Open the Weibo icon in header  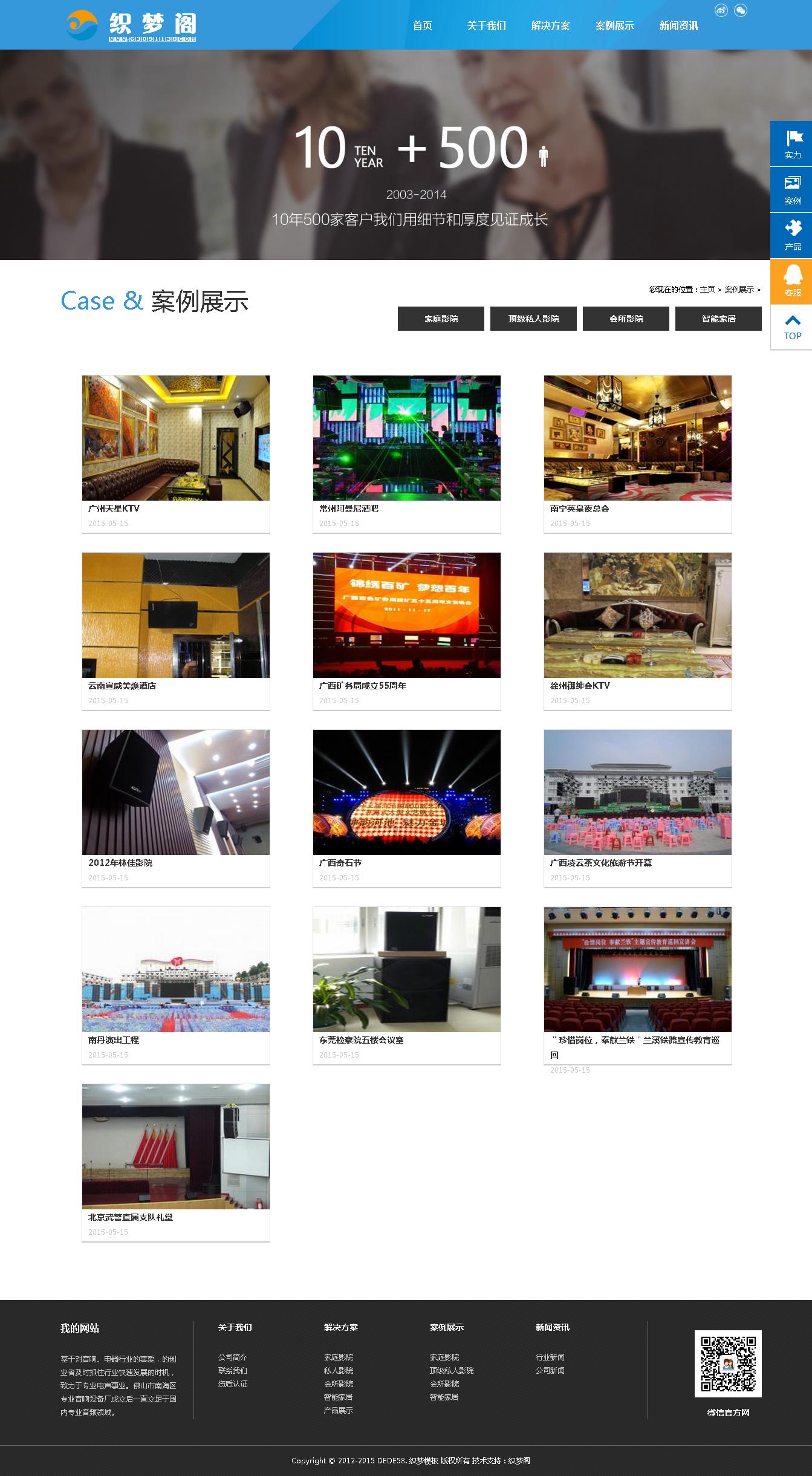point(721,10)
